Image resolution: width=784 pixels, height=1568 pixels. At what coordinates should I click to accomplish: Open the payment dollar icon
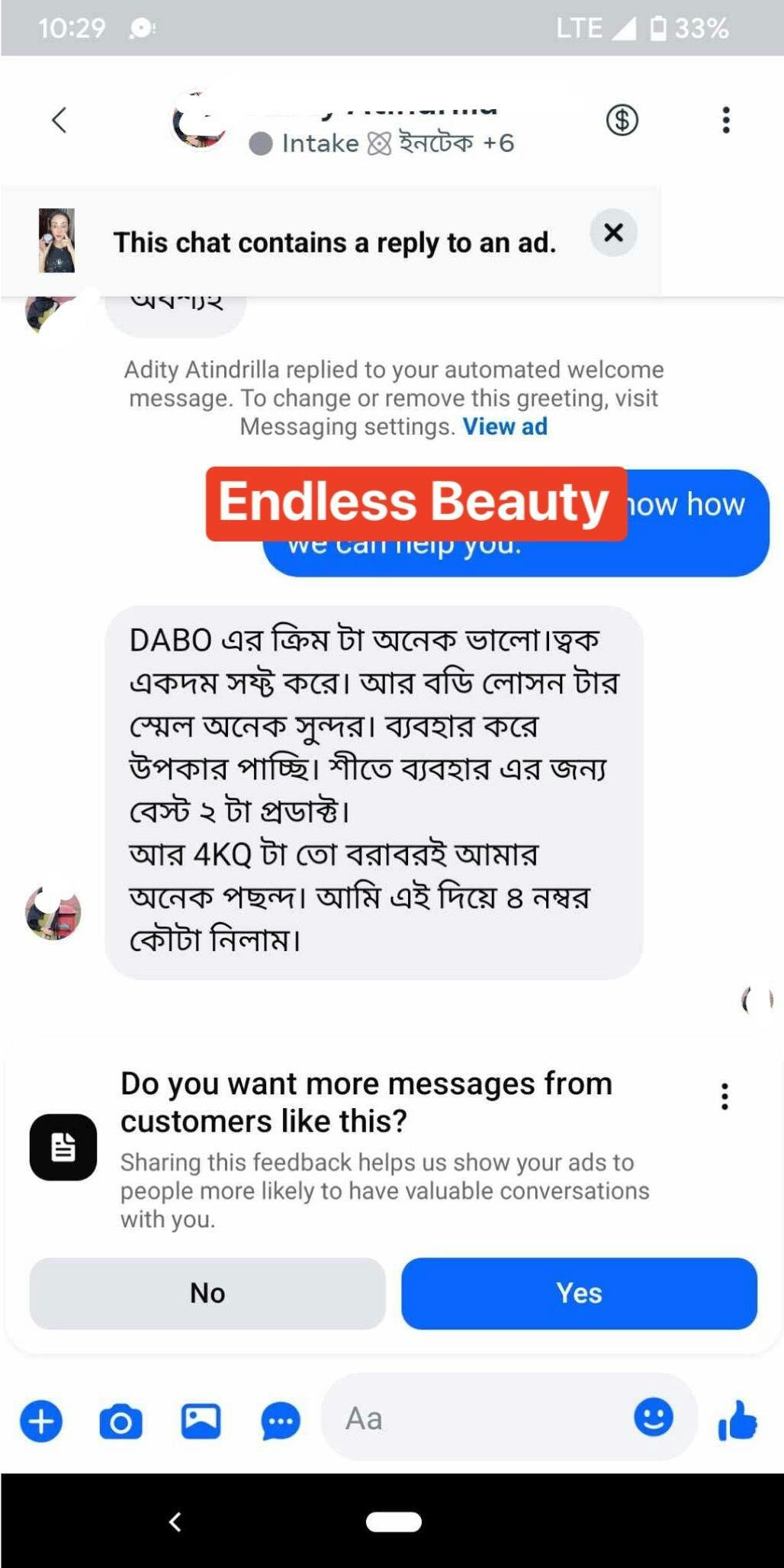tap(622, 120)
